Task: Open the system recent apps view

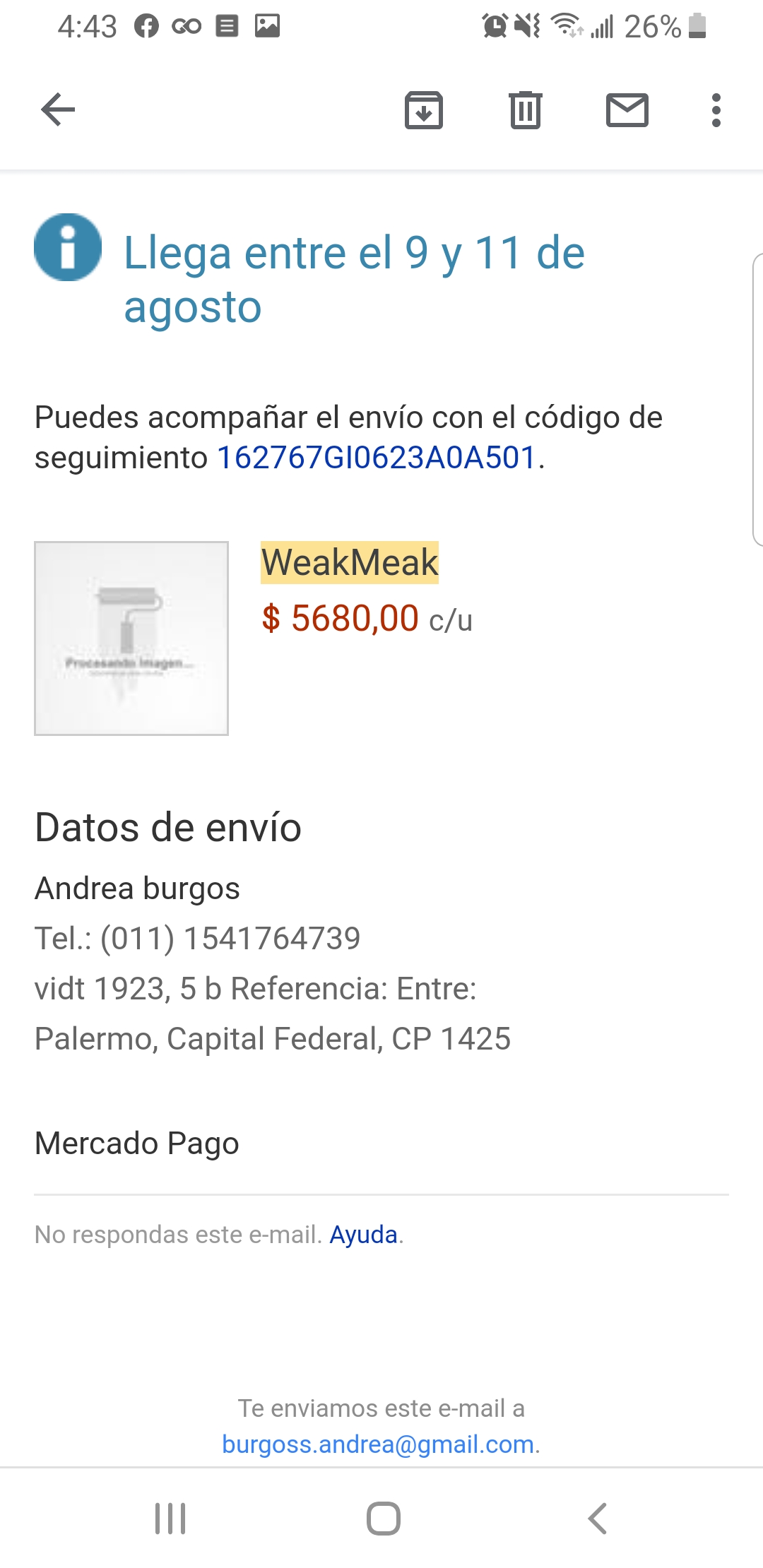Action: coord(170,1519)
